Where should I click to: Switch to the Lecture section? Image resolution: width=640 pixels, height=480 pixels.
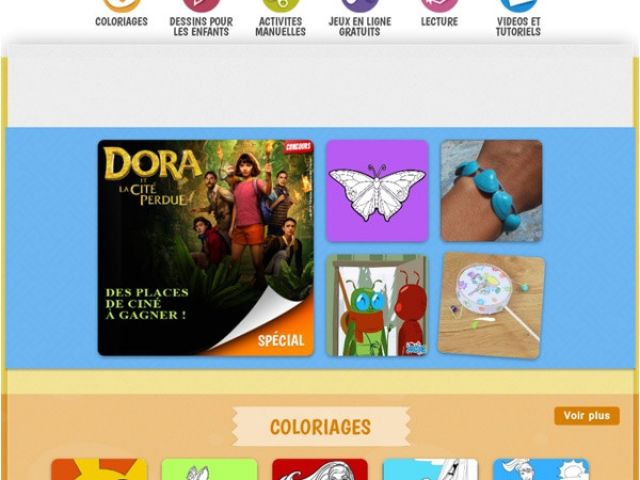439,19
